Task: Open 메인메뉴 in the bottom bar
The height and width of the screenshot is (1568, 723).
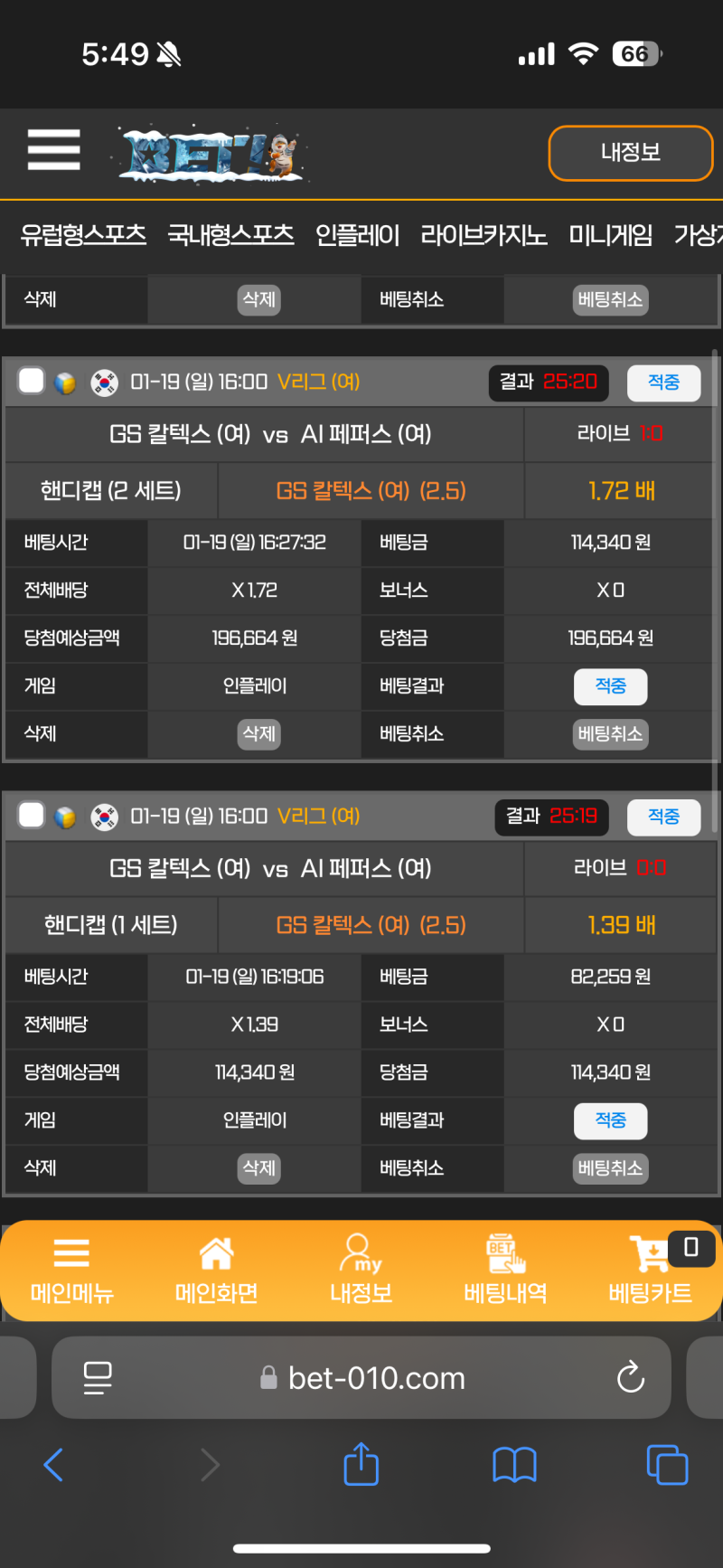Action: (71, 1270)
